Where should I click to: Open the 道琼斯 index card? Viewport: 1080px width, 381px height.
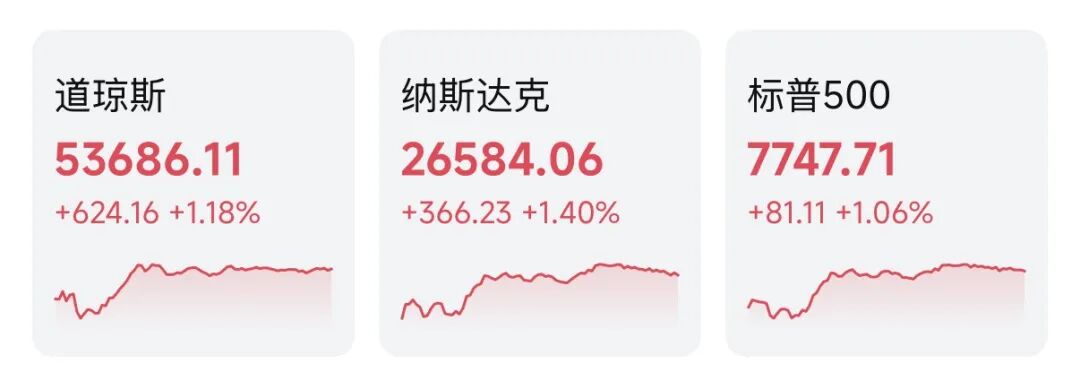pyautogui.click(x=194, y=193)
